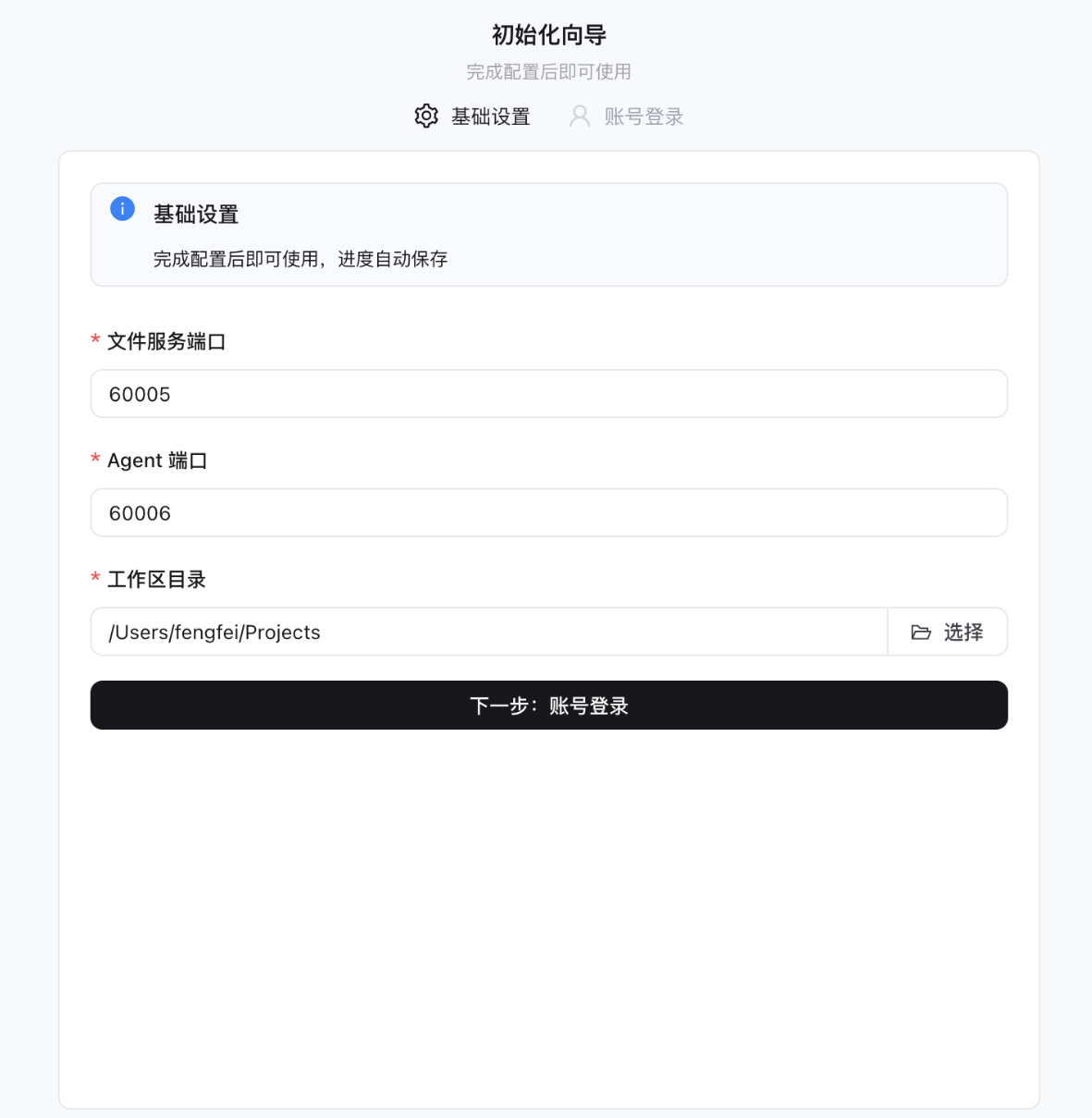This screenshot has width=1092, height=1118.
Task: Click the open folder icon inside the 选择 button
Action: [921, 632]
